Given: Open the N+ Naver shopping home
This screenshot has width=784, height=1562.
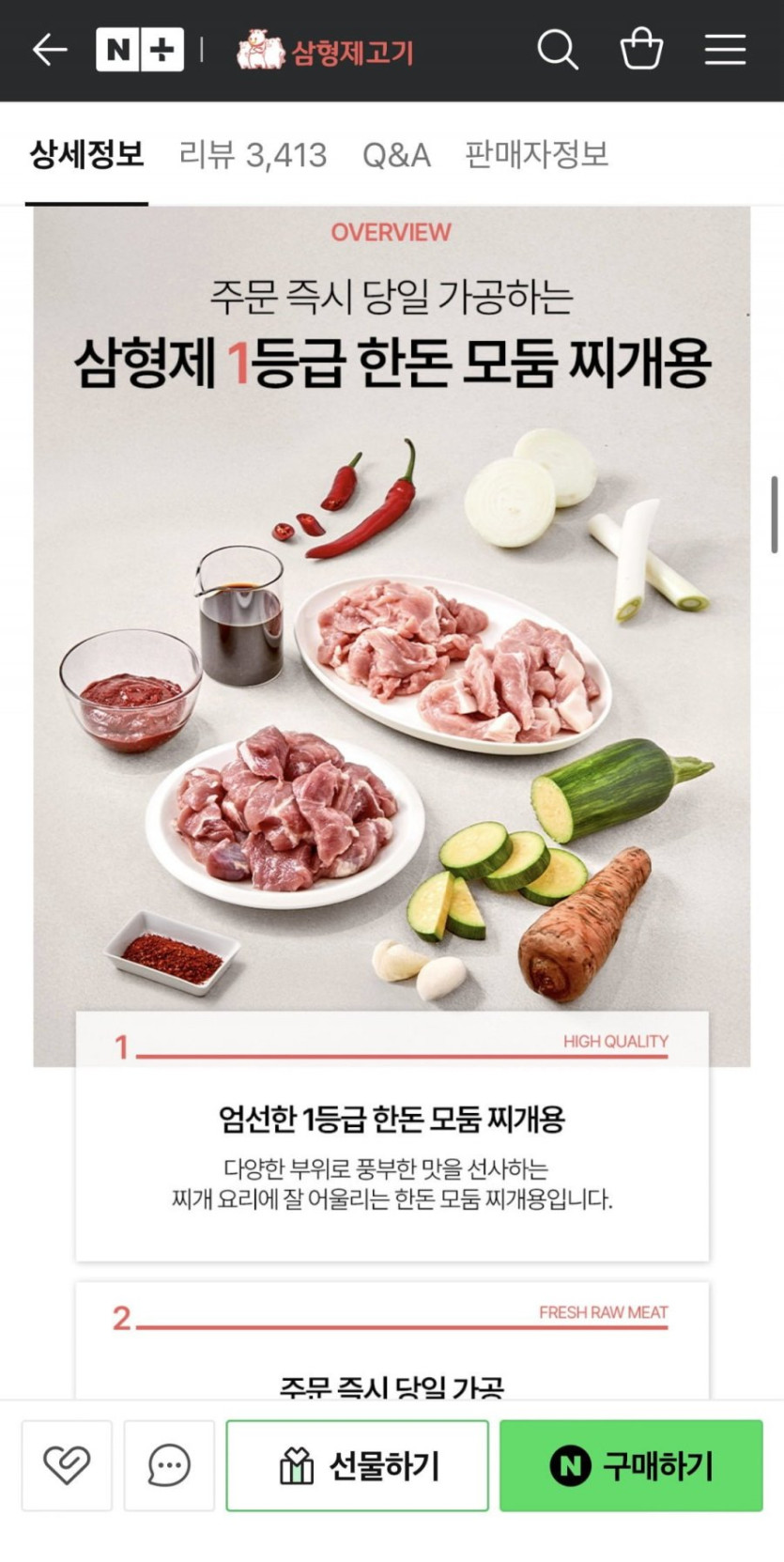Looking at the screenshot, I should [139, 50].
